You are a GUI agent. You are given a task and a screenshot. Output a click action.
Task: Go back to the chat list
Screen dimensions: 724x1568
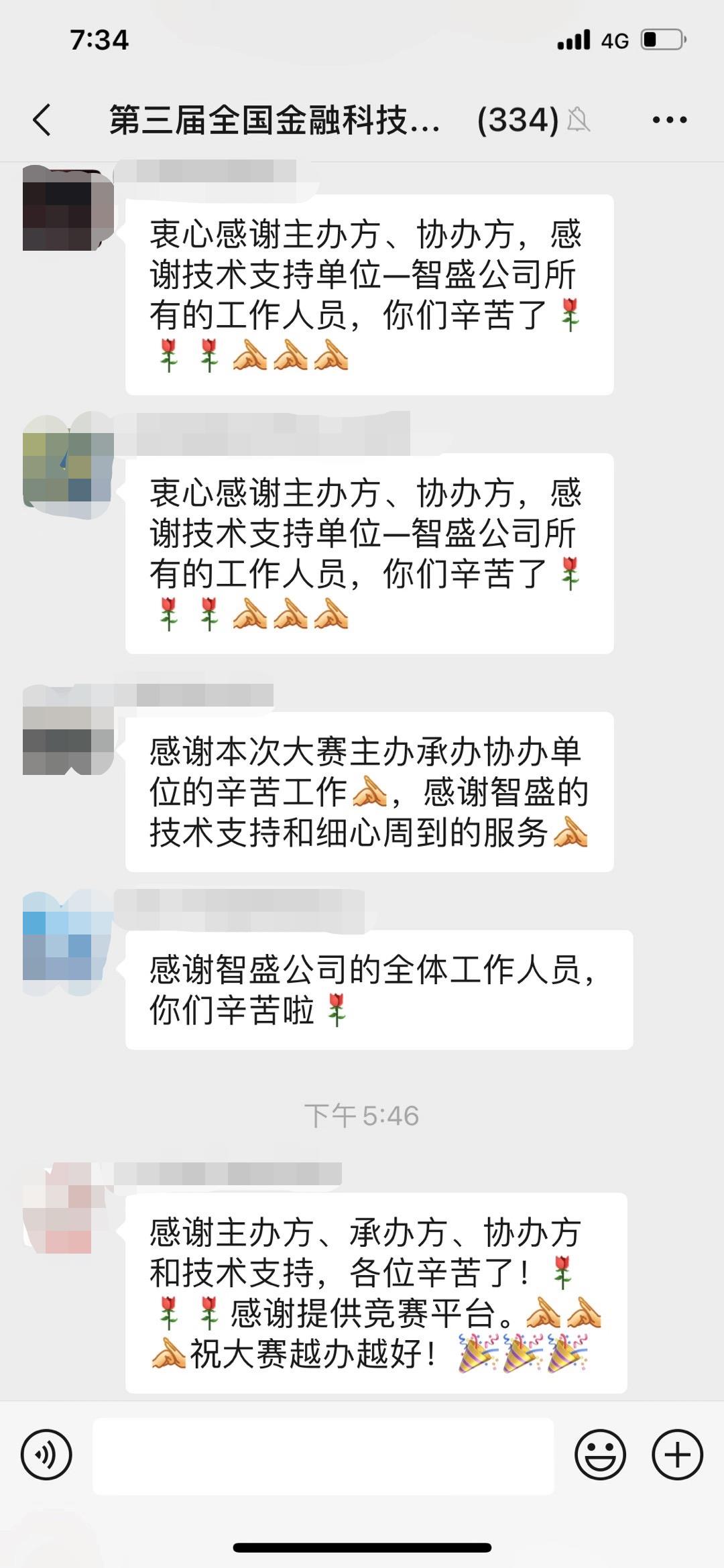42,121
